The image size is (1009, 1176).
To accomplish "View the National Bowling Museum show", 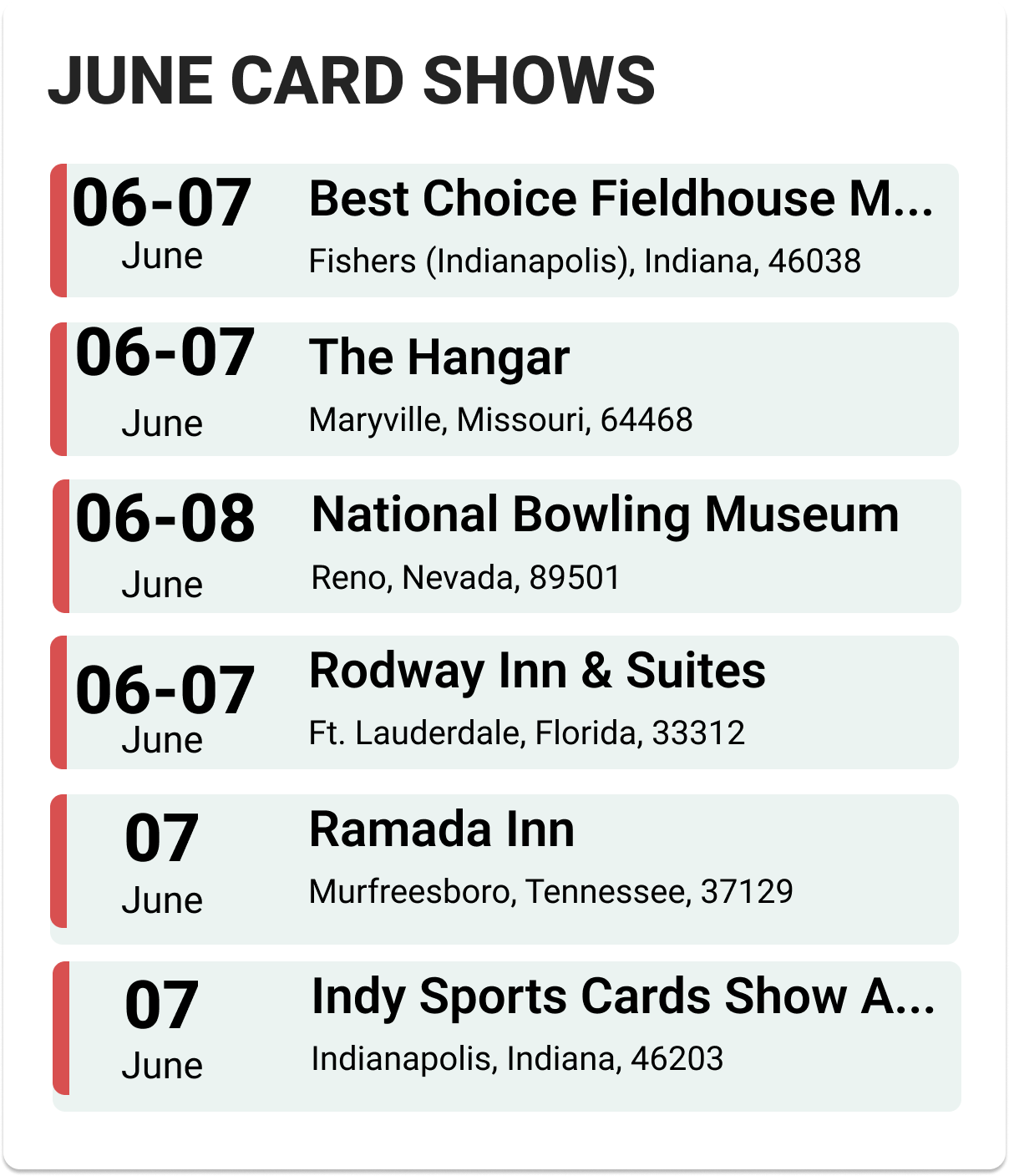I will coord(605,515).
